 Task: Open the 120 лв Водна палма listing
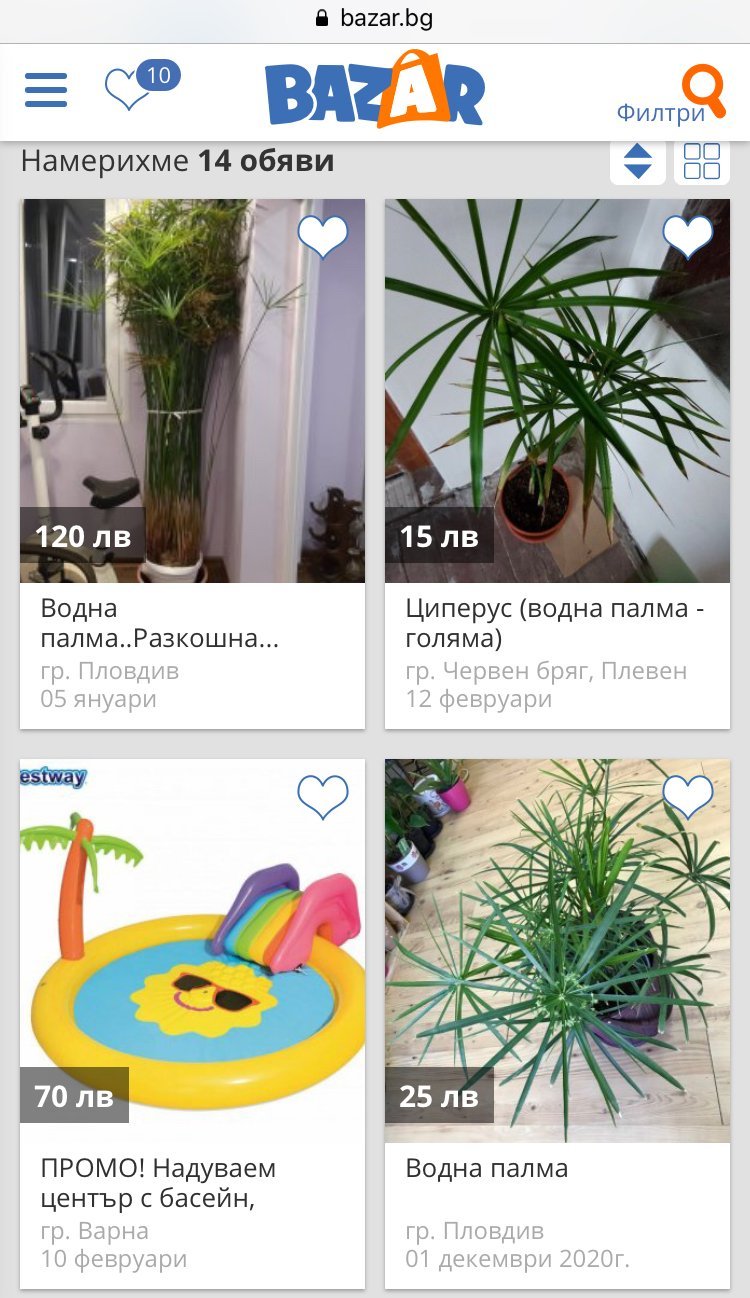(192, 390)
